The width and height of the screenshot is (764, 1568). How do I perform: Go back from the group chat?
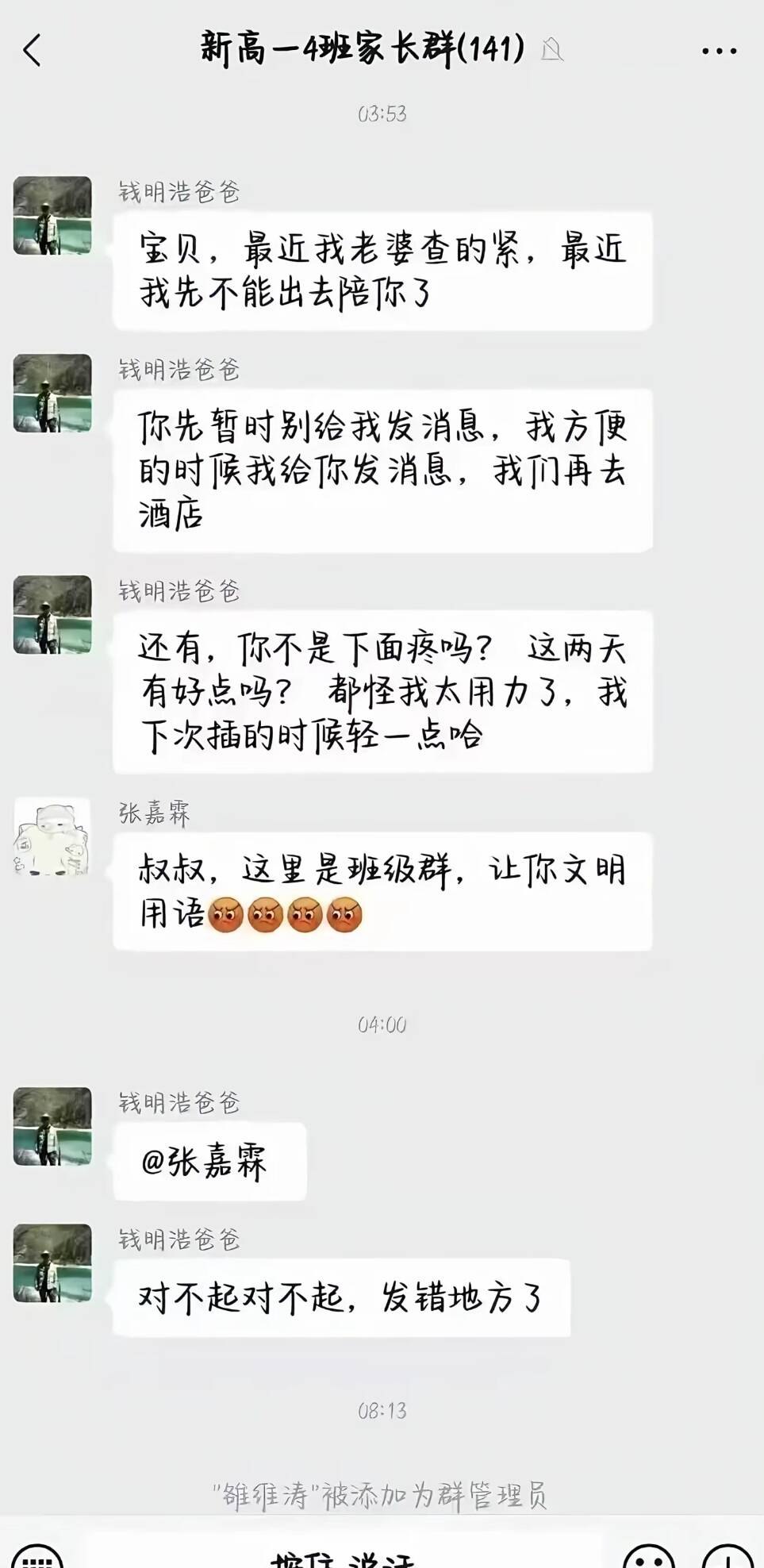click(x=32, y=51)
